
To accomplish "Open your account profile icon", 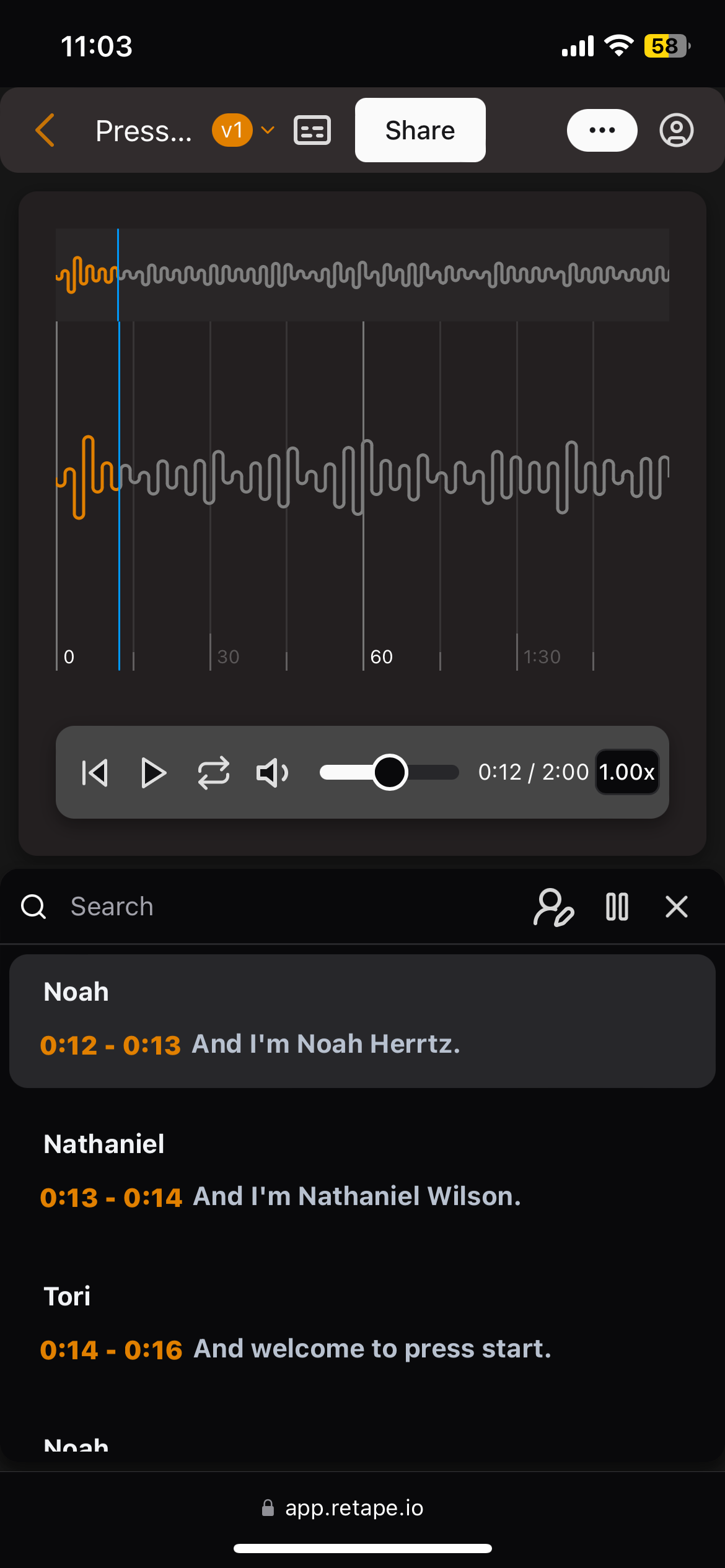I will tap(675, 130).
